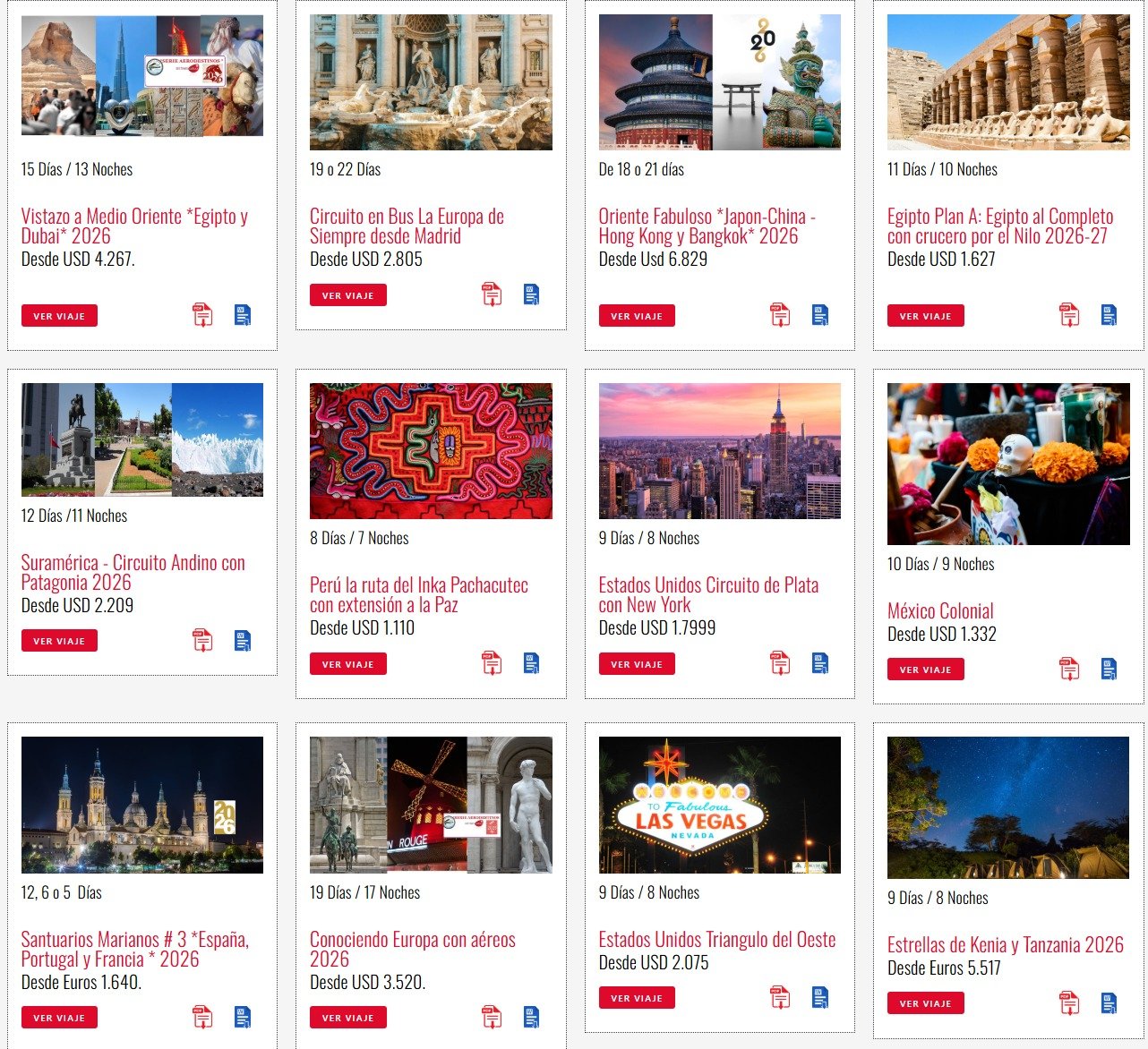This screenshot has width=1148, height=1049.
Task: Download PDF for Egipto Plan A trip
Action: pos(1069,315)
